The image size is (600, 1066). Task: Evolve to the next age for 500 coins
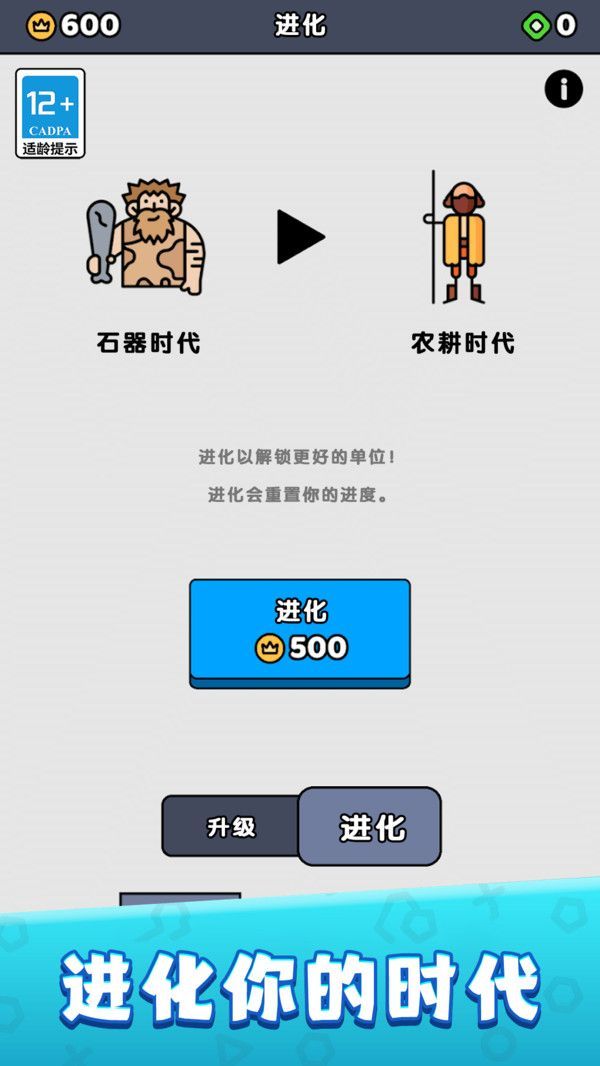pyautogui.click(x=300, y=630)
